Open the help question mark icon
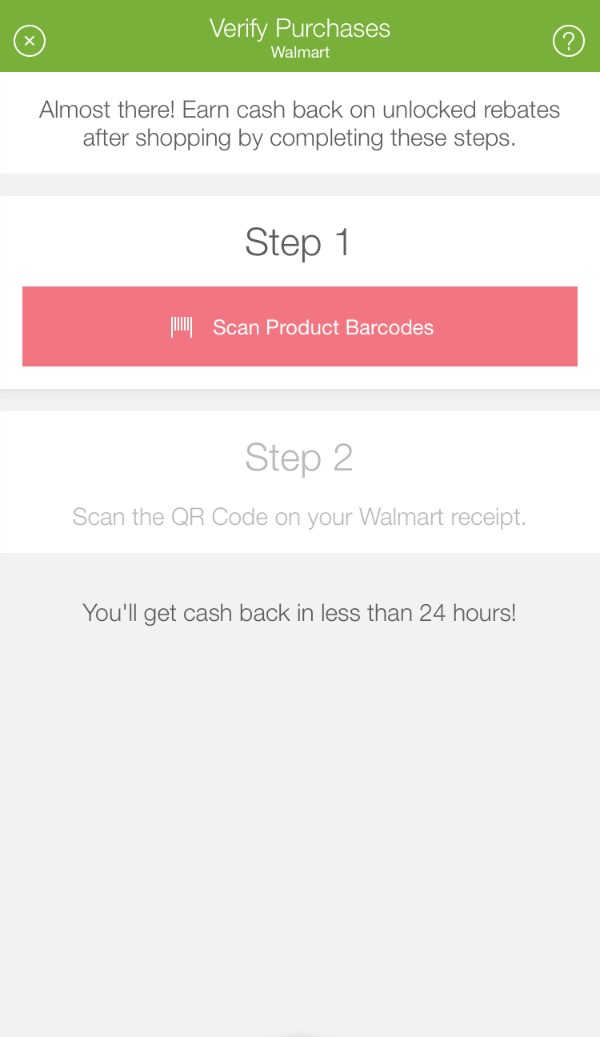600x1037 pixels. tap(569, 41)
